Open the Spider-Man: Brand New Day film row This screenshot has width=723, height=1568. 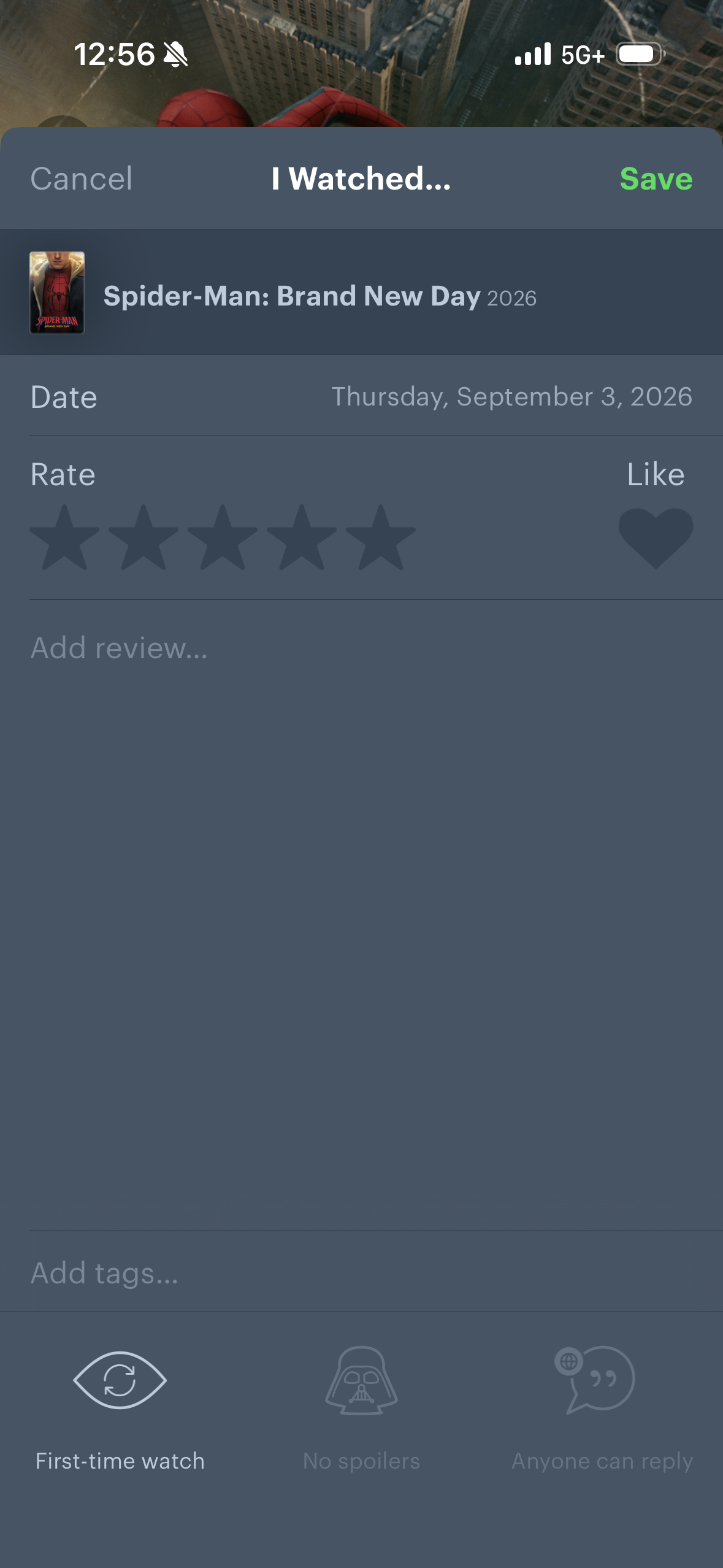(361, 293)
